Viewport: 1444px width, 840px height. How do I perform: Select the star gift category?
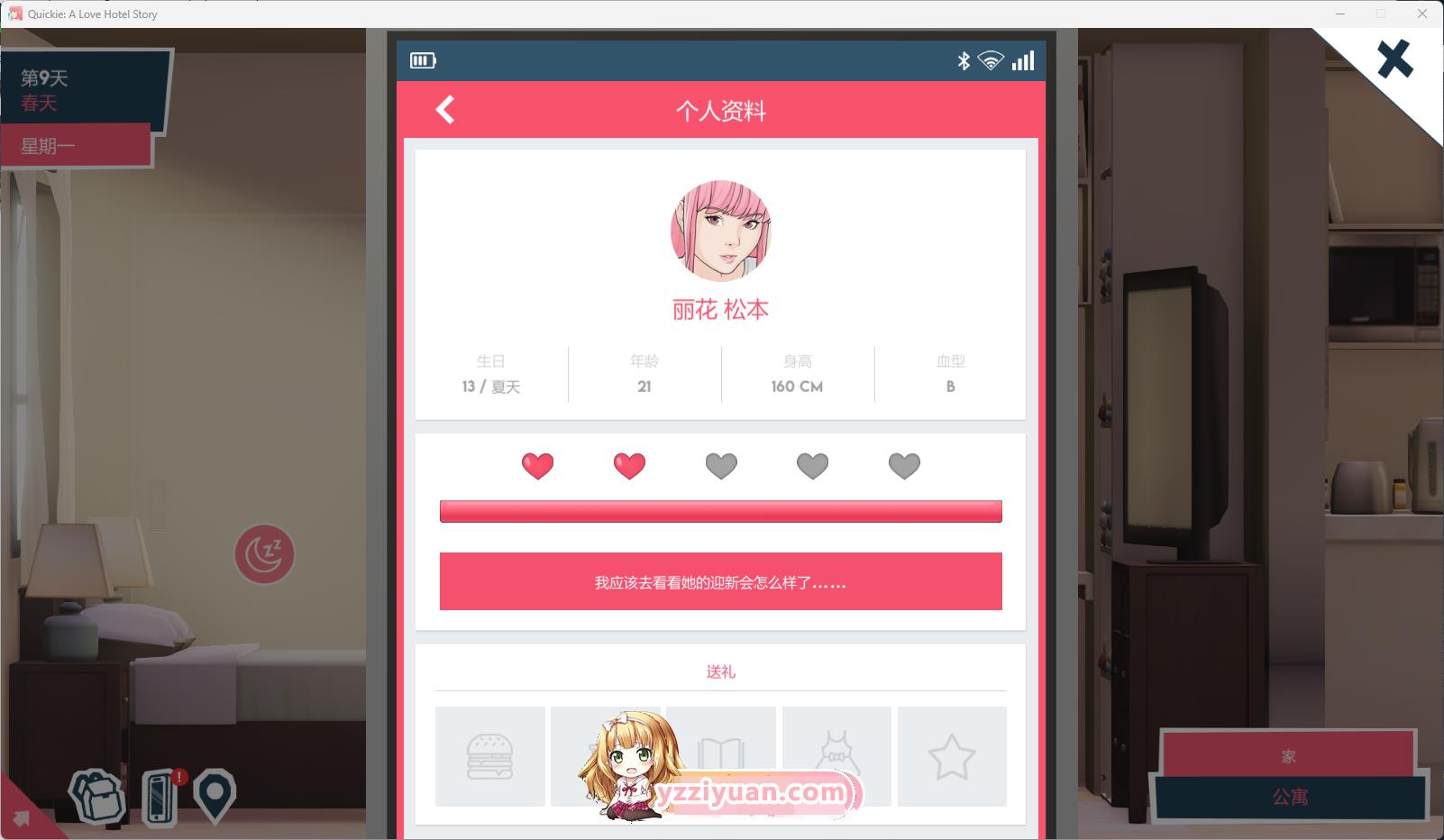(x=951, y=756)
